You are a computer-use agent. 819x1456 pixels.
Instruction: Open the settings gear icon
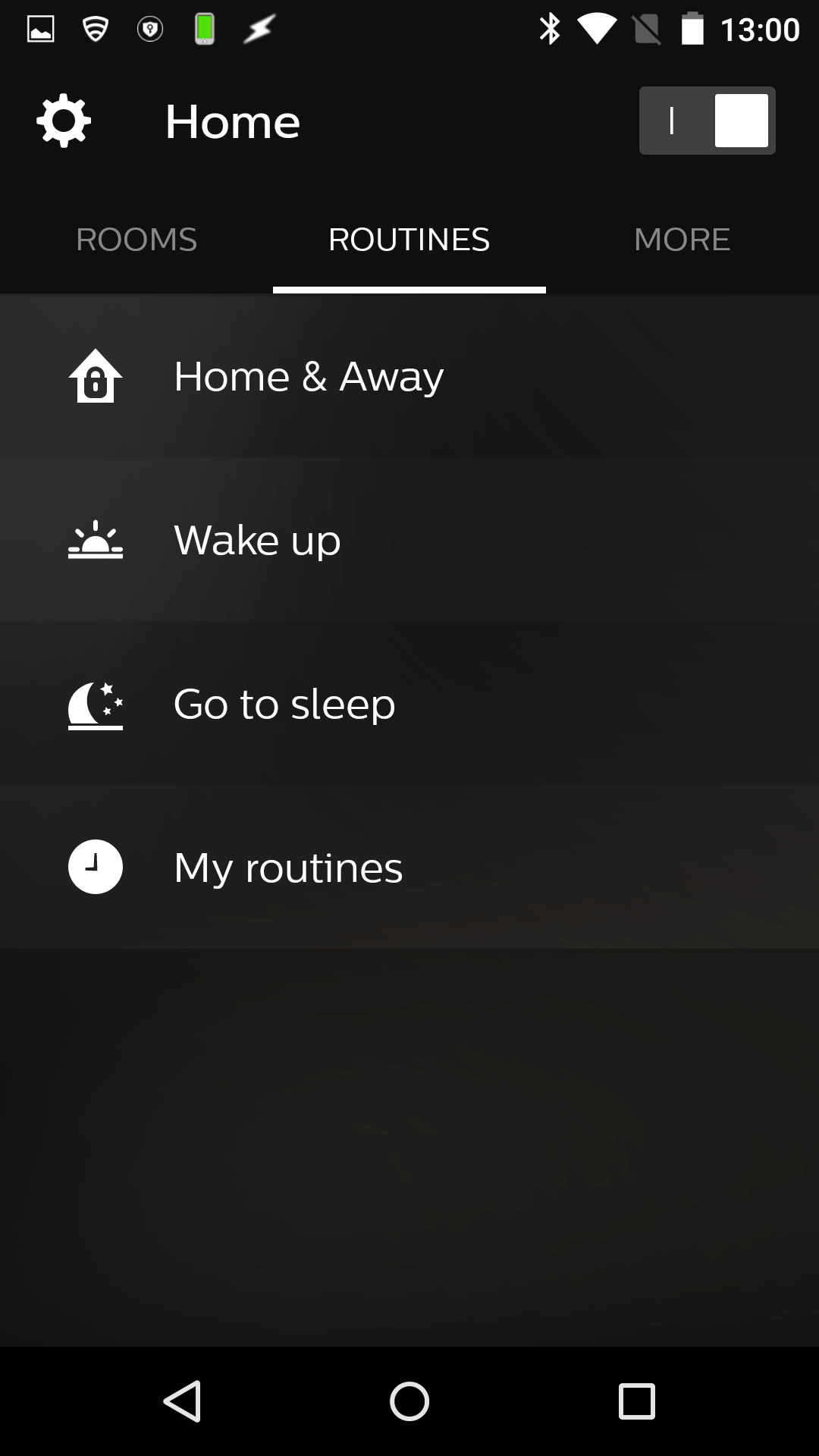click(x=64, y=121)
